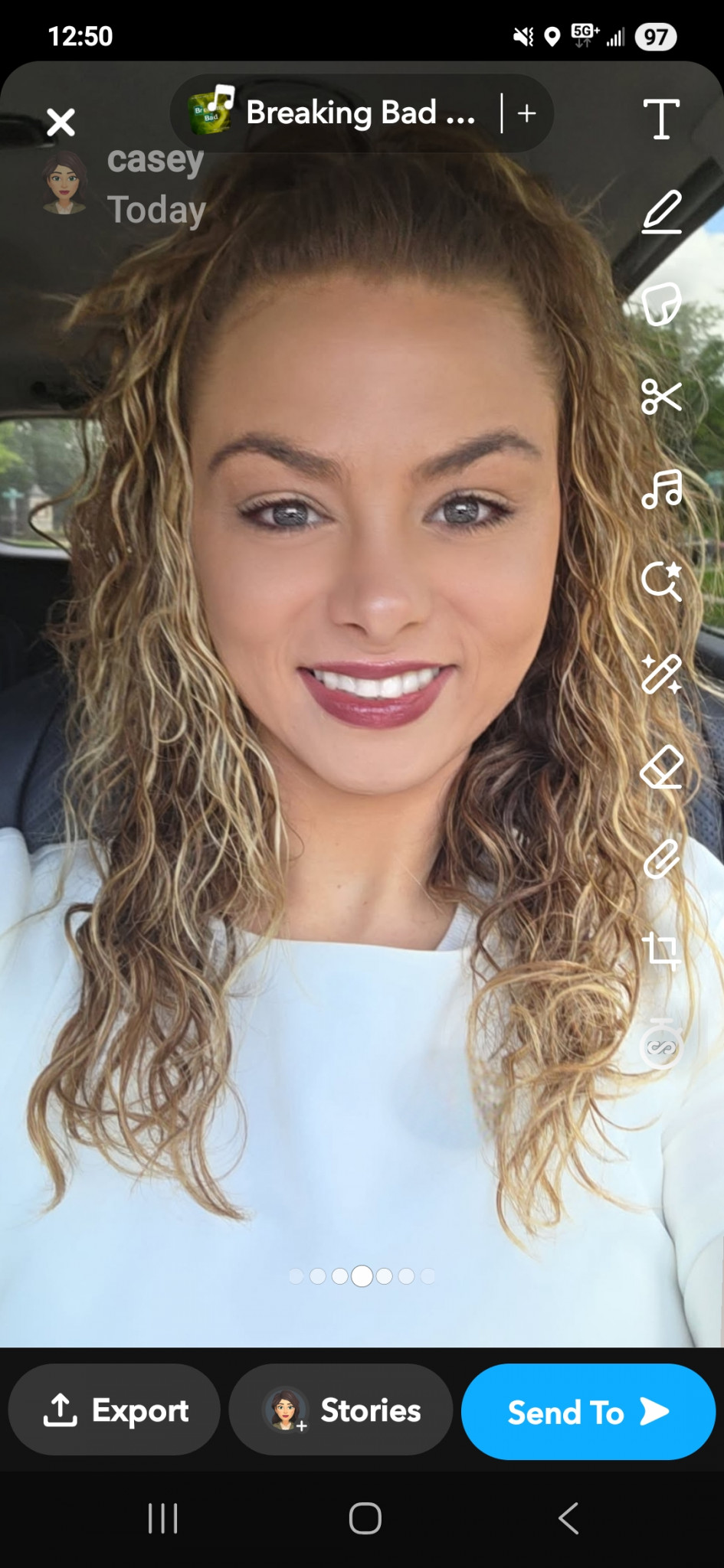Screen dimensions: 724x1568
Task: Open the star search lens tool
Action: 661,581
